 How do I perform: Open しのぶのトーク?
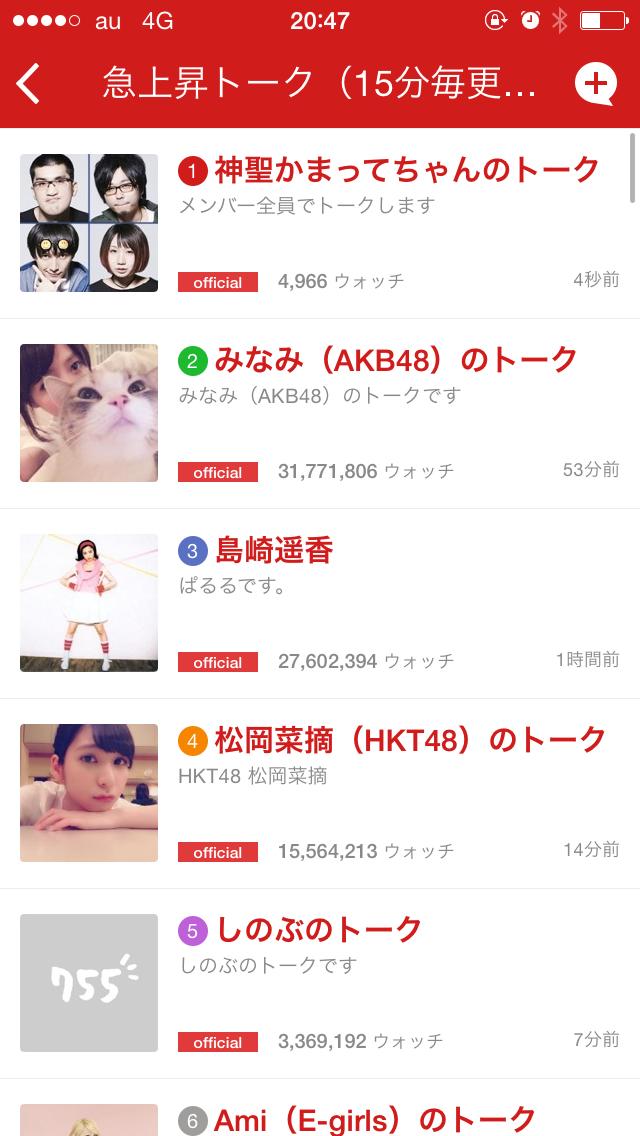(319, 930)
